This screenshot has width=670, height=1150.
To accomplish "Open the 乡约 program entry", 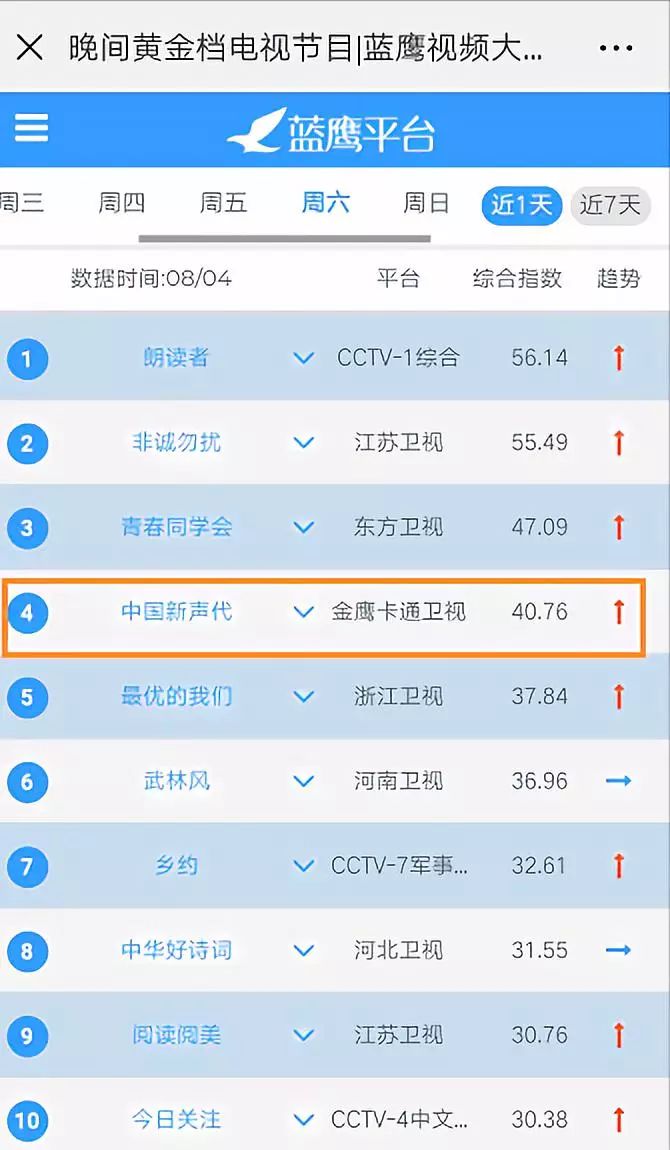I will (x=176, y=865).
